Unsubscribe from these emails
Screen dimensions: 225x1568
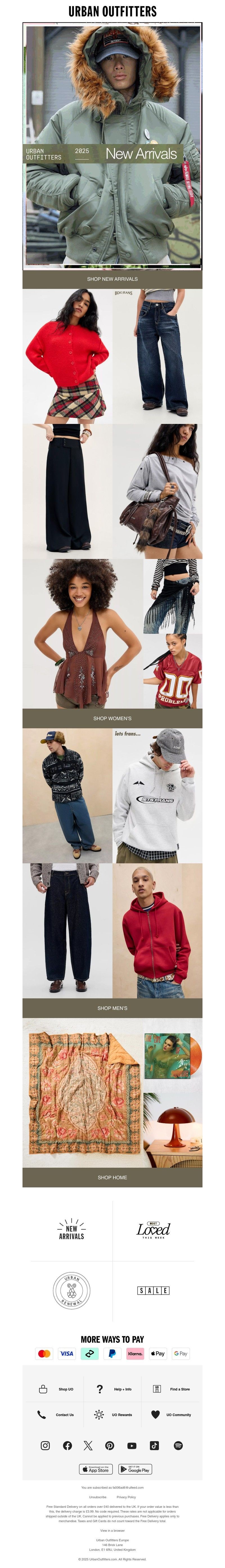coord(97,1497)
